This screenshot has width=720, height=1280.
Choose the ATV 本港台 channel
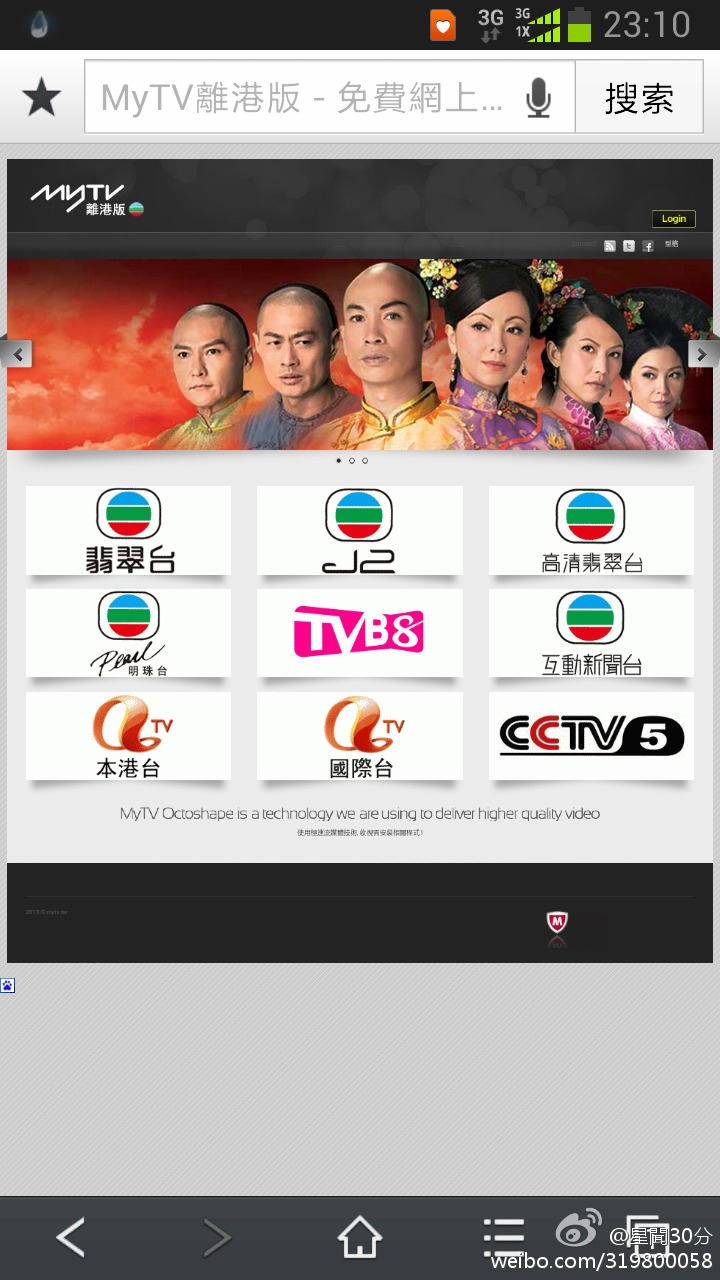coord(128,737)
